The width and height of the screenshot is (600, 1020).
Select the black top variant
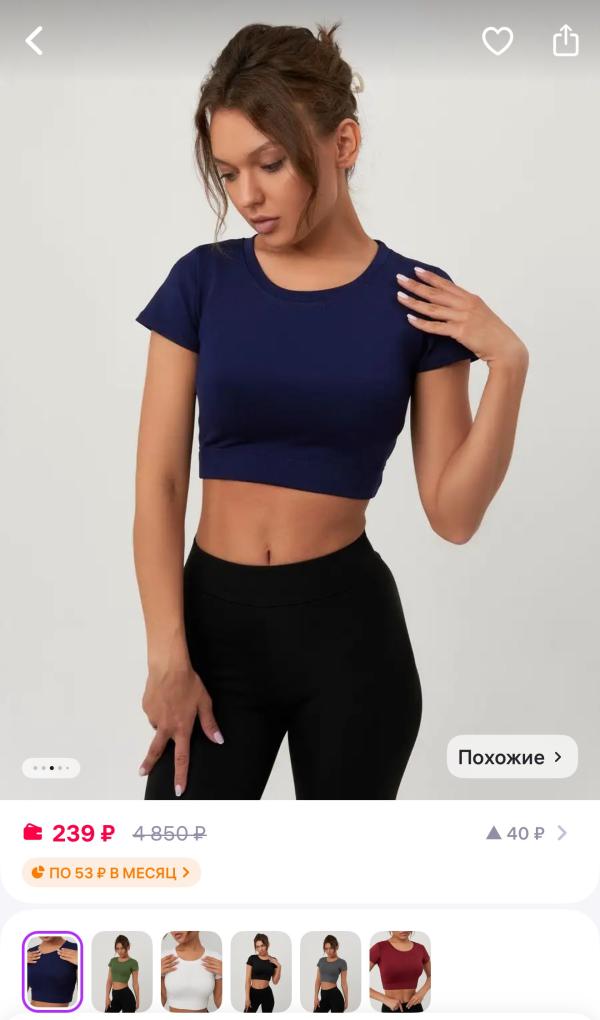[x=261, y=972]
